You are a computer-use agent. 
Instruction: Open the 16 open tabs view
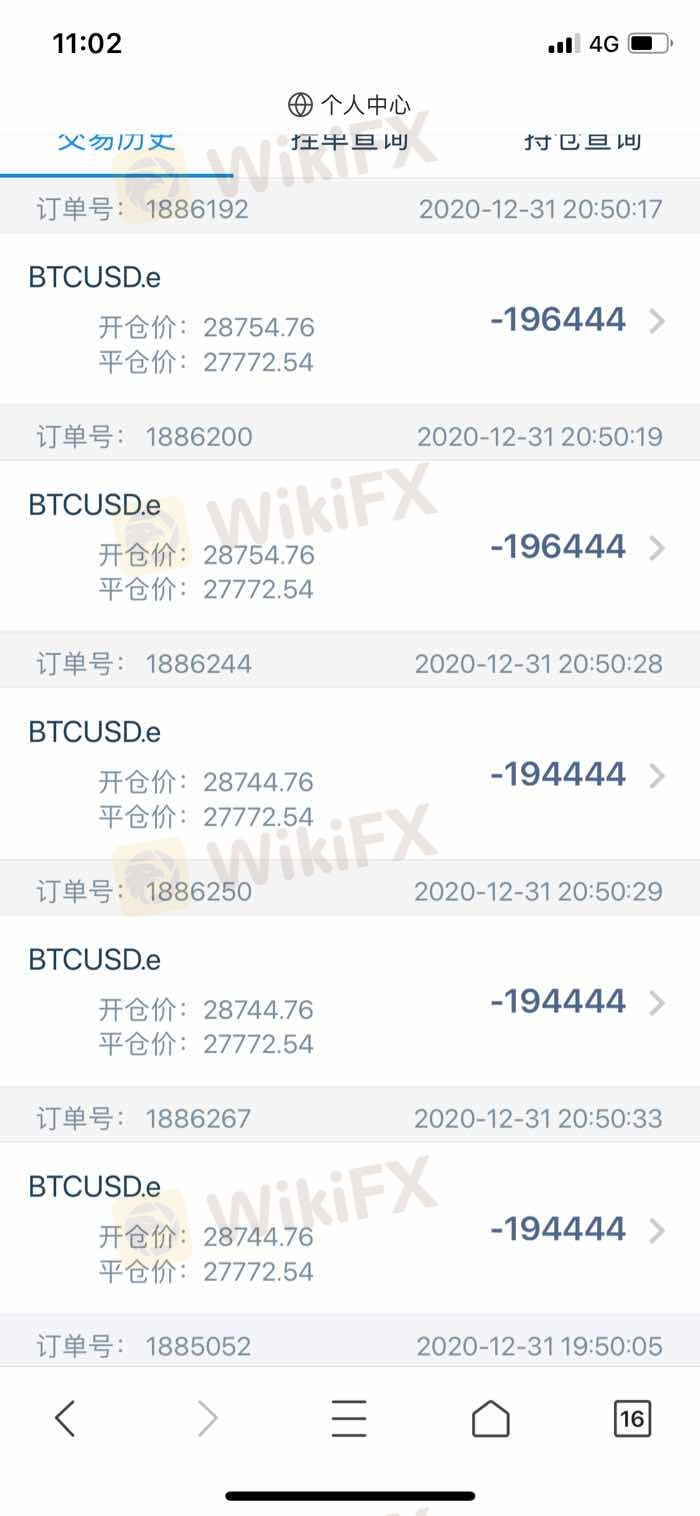coord(632,1418)
